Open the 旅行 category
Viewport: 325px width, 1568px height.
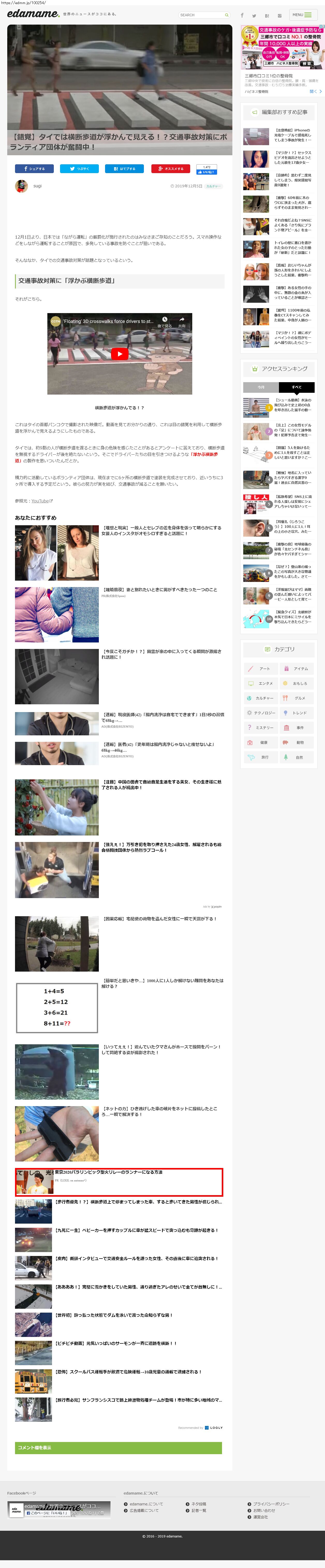click(x=261, y=757)
